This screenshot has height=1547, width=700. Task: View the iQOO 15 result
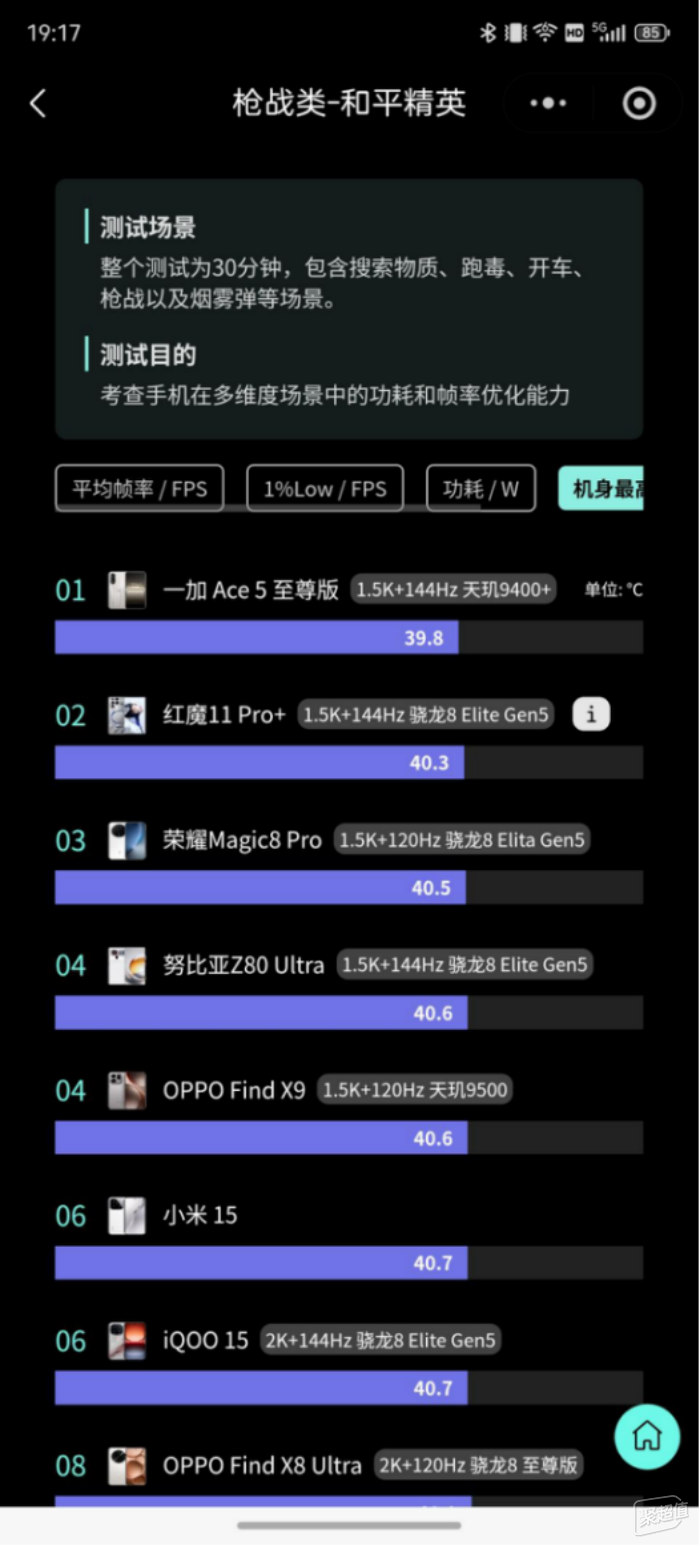tap(205, 1340)
